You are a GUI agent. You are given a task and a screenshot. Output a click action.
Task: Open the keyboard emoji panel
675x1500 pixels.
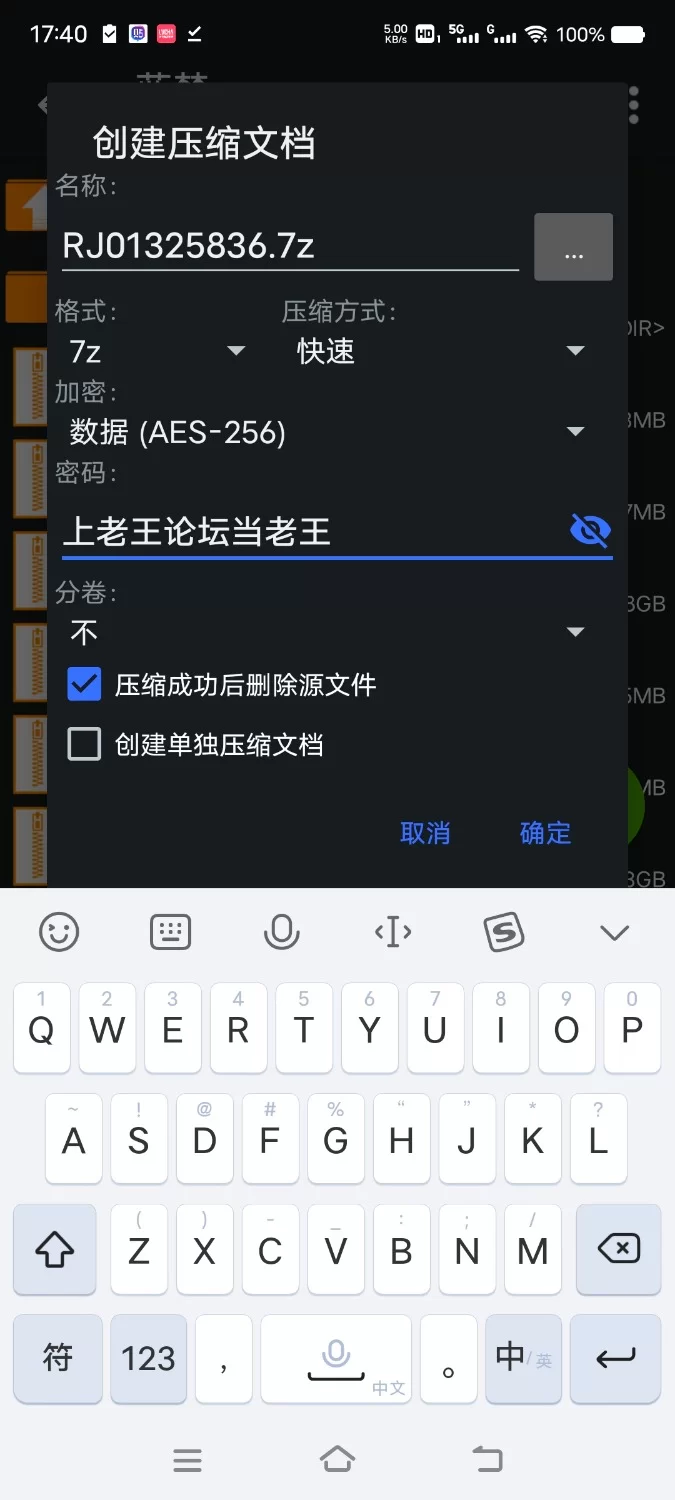tap(59, 933)
